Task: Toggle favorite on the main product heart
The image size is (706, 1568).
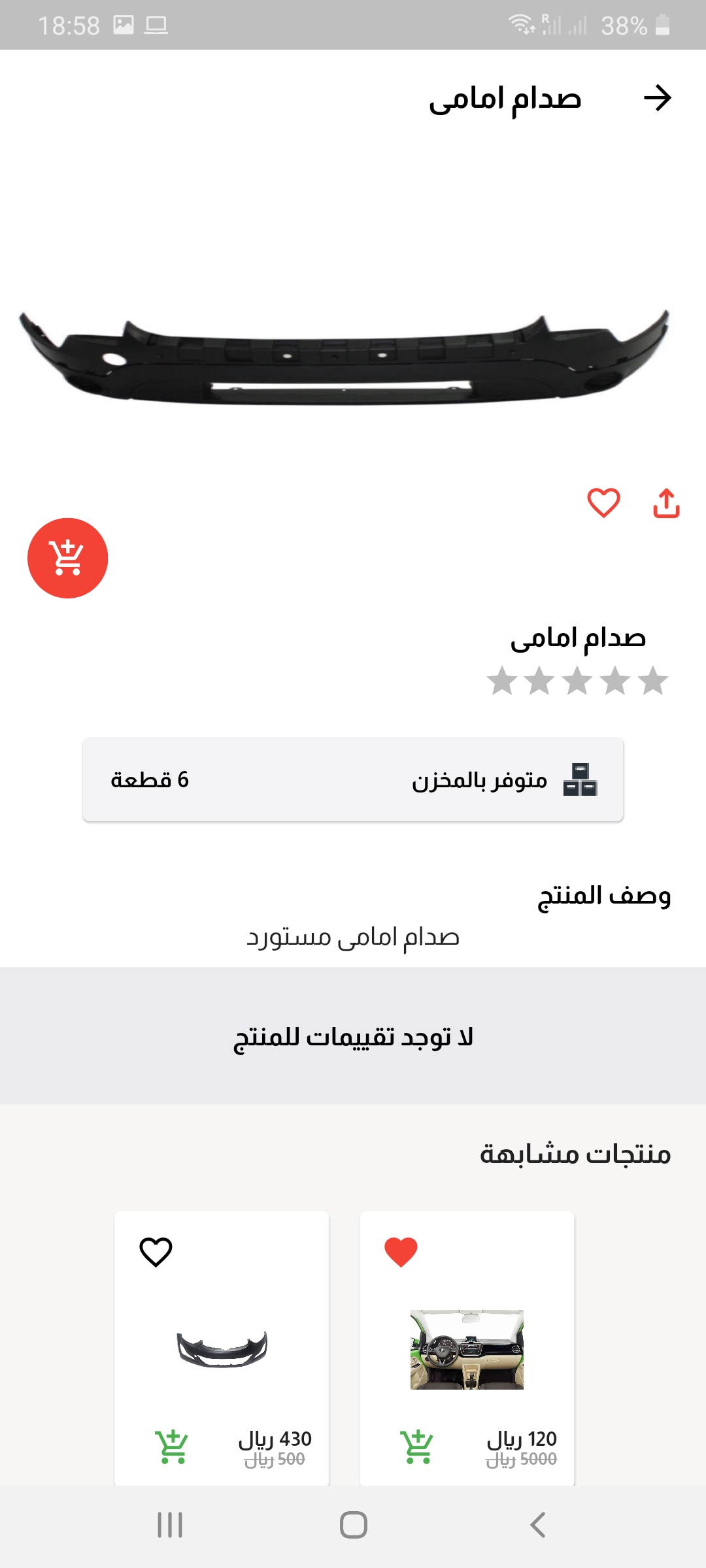Action: point(603,503)
